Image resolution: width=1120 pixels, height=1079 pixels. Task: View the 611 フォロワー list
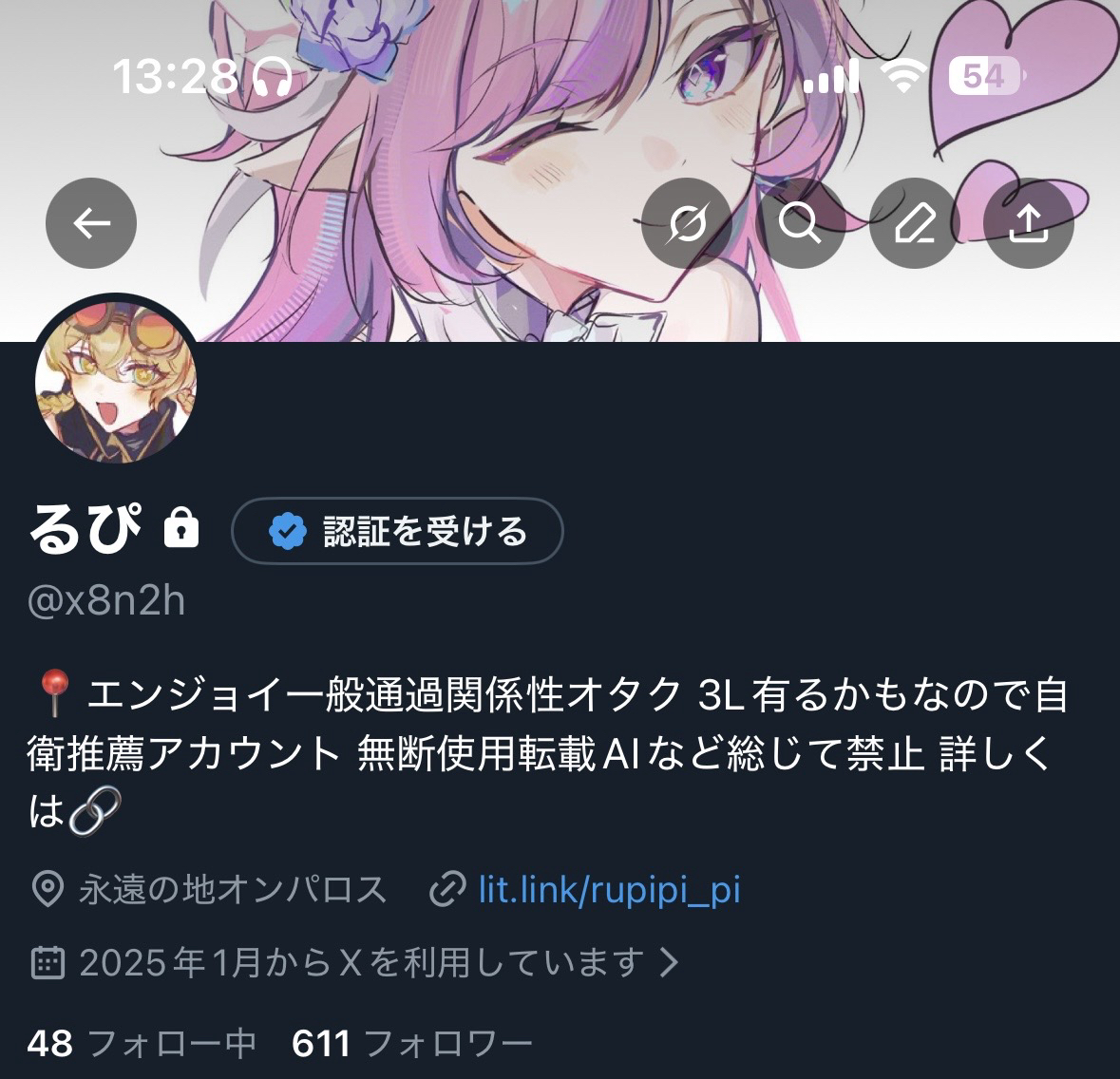tap(411, 1044)
